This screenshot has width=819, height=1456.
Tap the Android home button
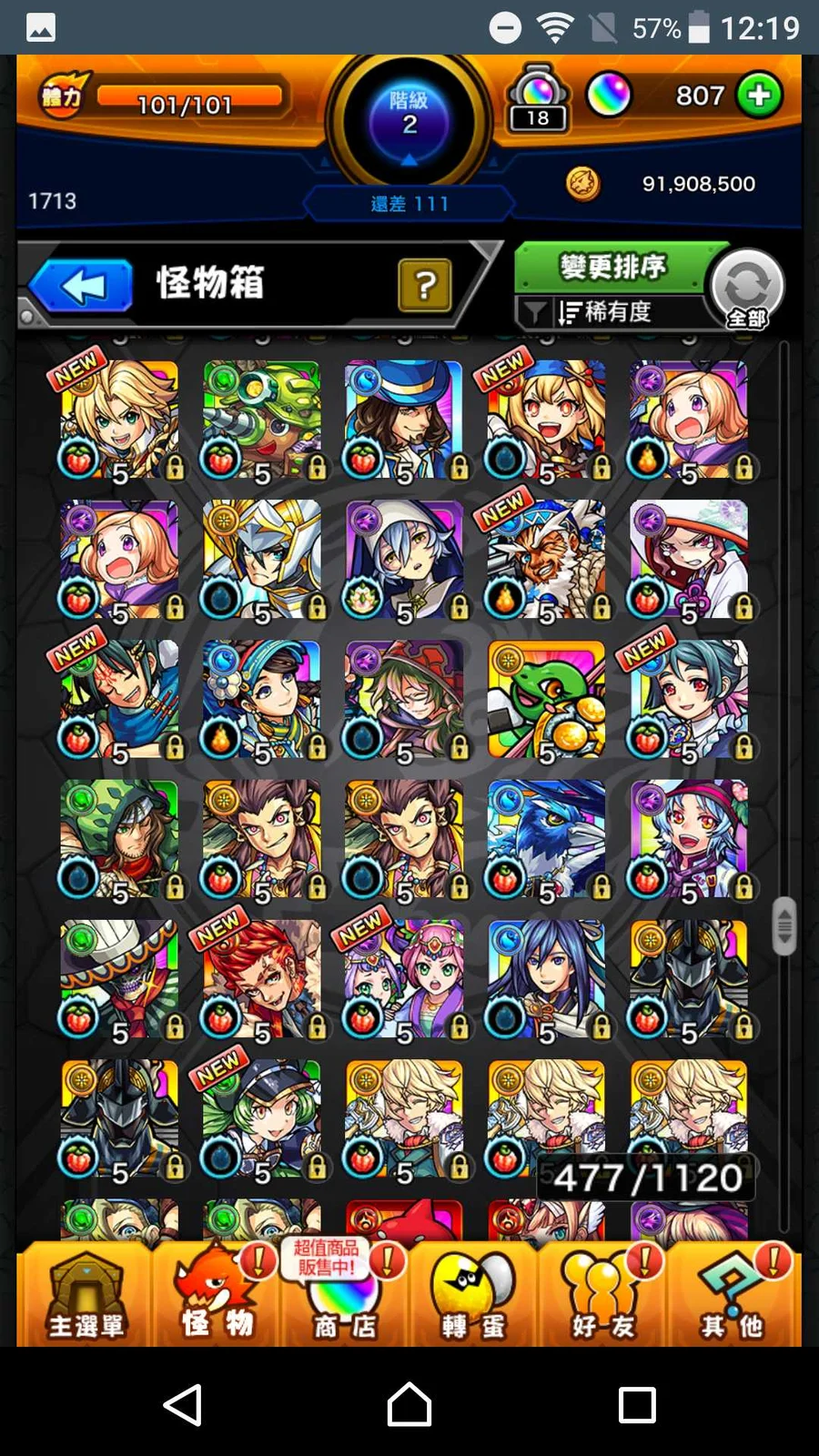[409, 1404]
